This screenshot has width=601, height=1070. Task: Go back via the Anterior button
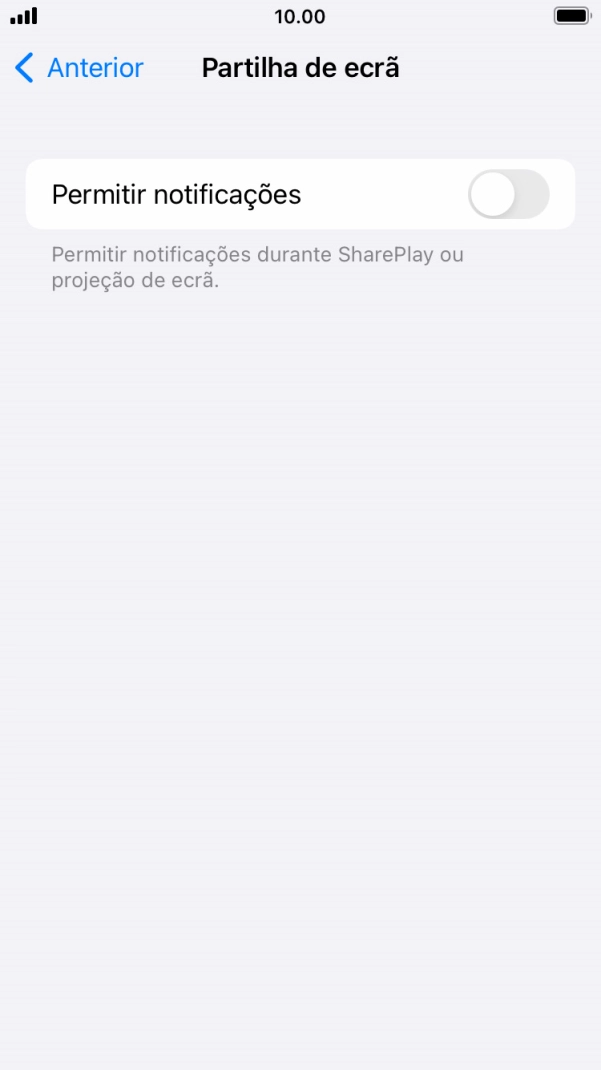pyautogui.click(x=78, y=68)
